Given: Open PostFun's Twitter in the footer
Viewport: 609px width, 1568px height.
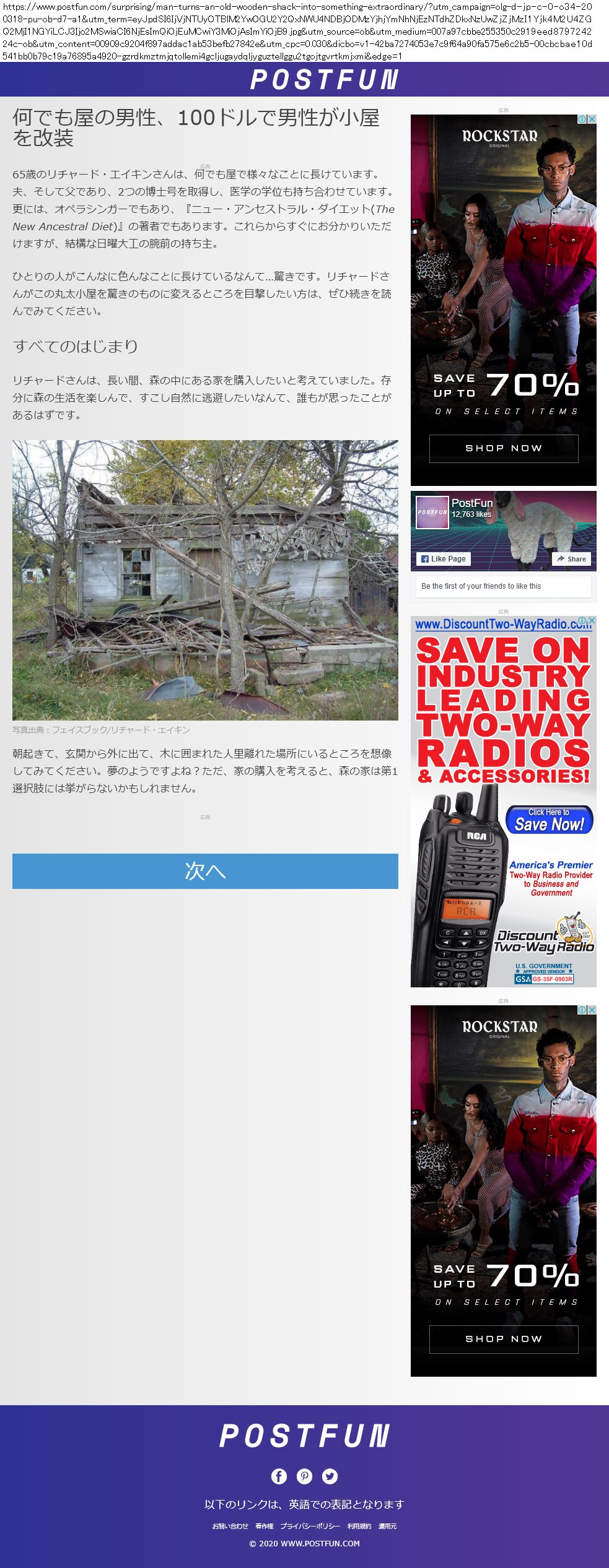Looking at the screenshot, I should click(x=330, y=1476).
